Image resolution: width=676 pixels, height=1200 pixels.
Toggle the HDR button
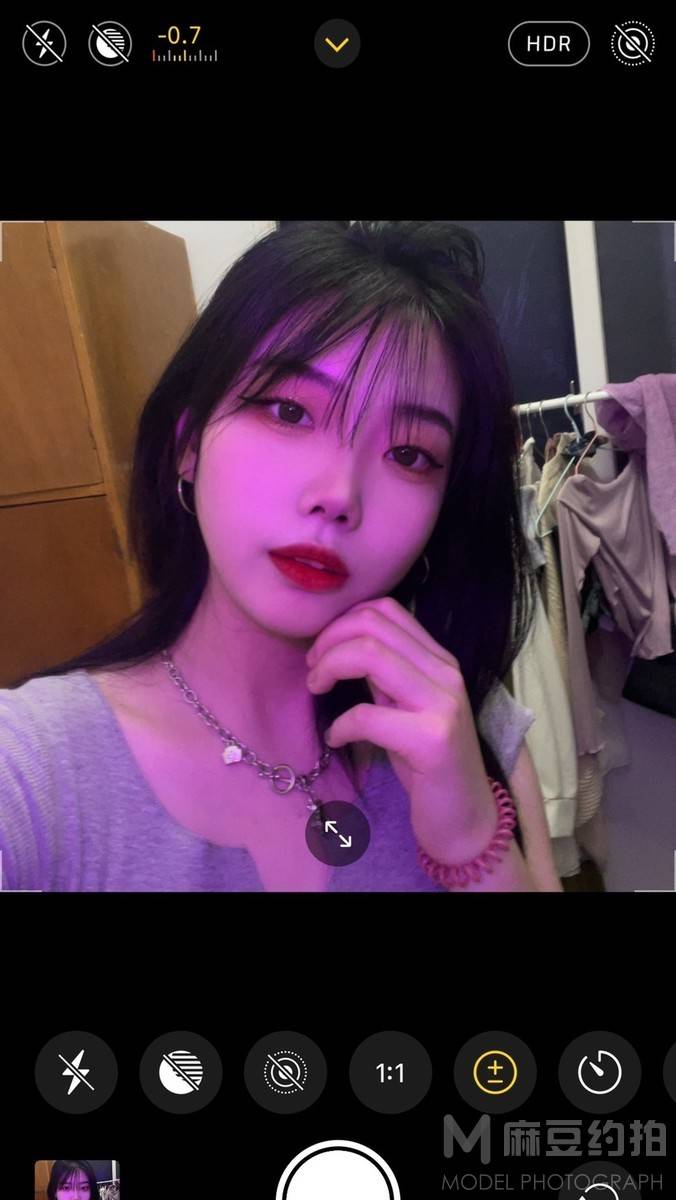coord(548,44)
